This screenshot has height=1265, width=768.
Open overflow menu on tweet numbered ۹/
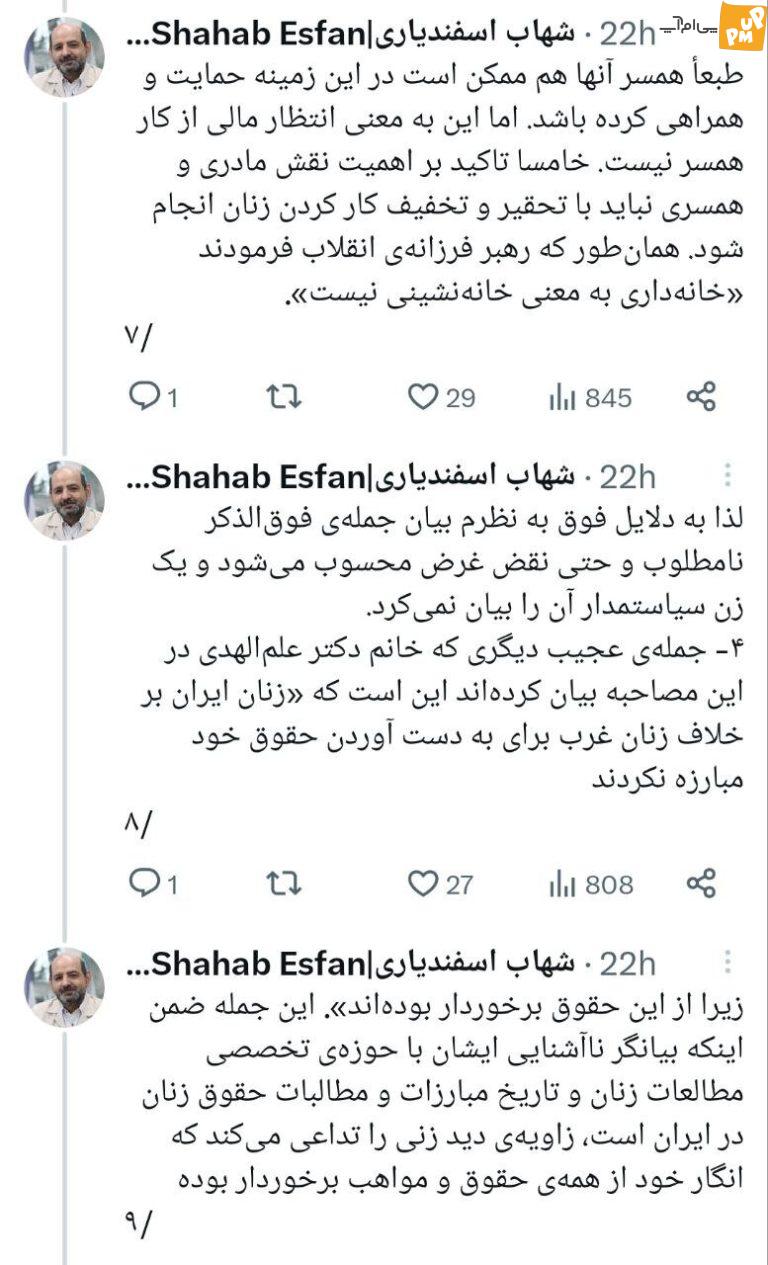coord(728,963)
